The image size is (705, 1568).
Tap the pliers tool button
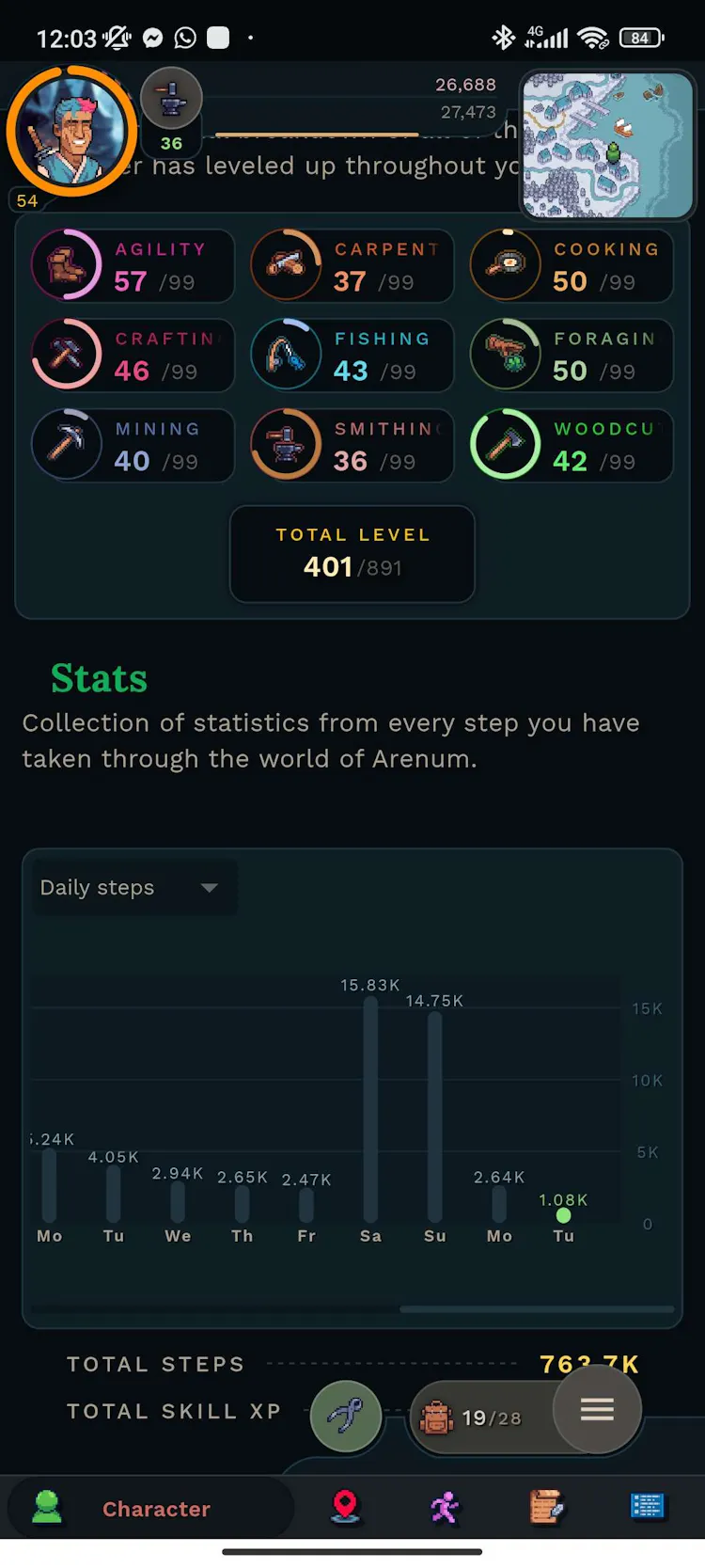point(346,1416)
